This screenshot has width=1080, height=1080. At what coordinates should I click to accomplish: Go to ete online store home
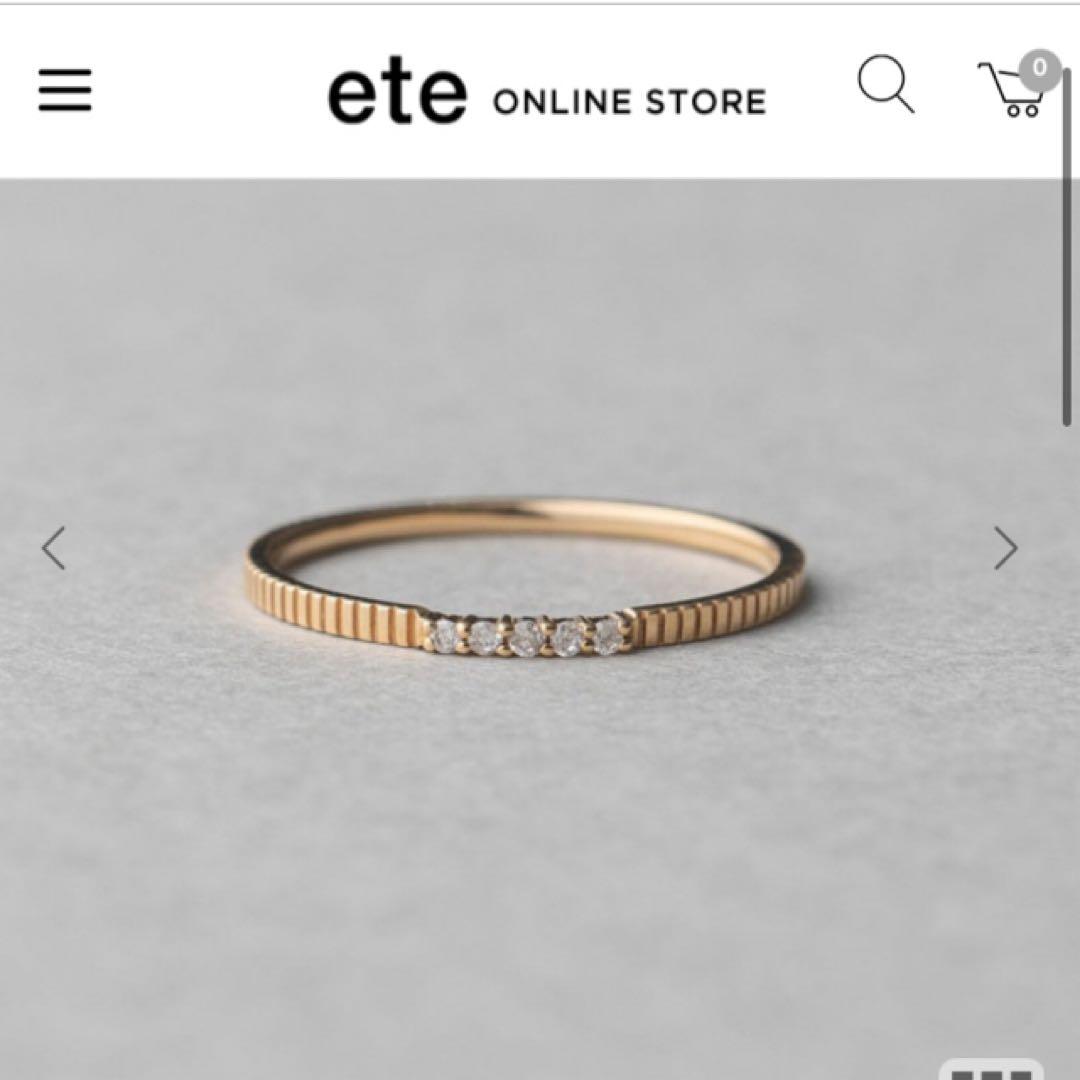click(546, 96)
